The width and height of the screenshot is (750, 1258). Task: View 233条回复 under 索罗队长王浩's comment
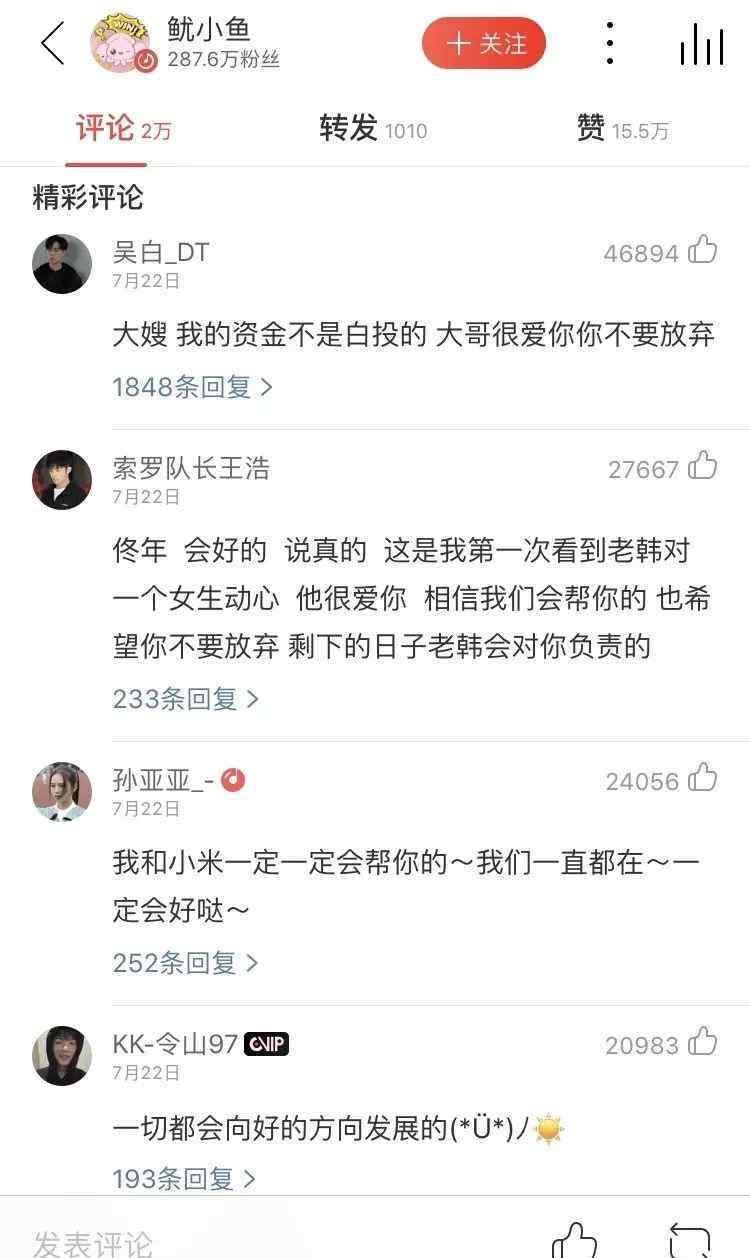pyautogui.click(x=186, y=699)
